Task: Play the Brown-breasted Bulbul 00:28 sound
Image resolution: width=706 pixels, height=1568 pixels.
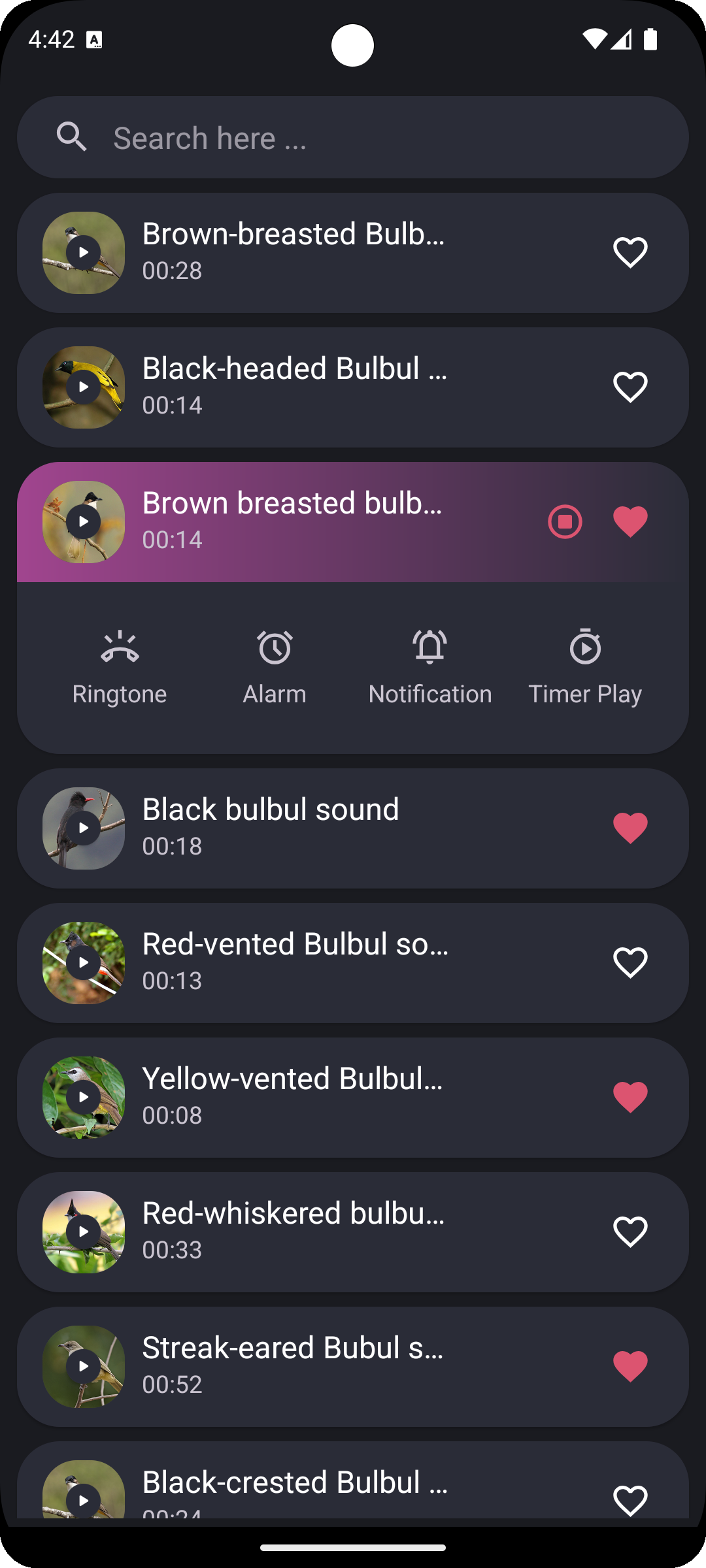Action: (84, 252)
